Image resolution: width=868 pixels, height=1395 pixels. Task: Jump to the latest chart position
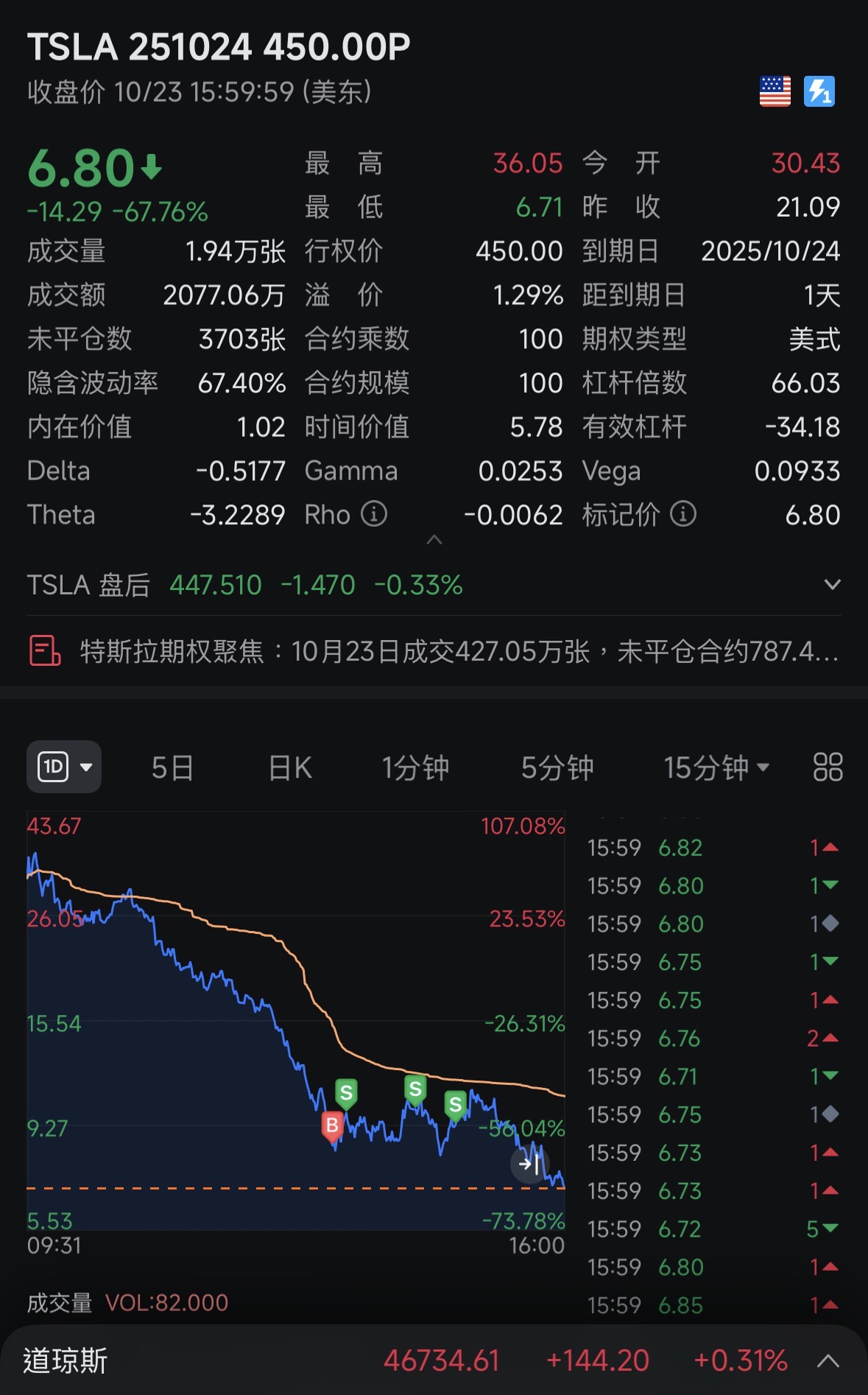[530, 1164]
